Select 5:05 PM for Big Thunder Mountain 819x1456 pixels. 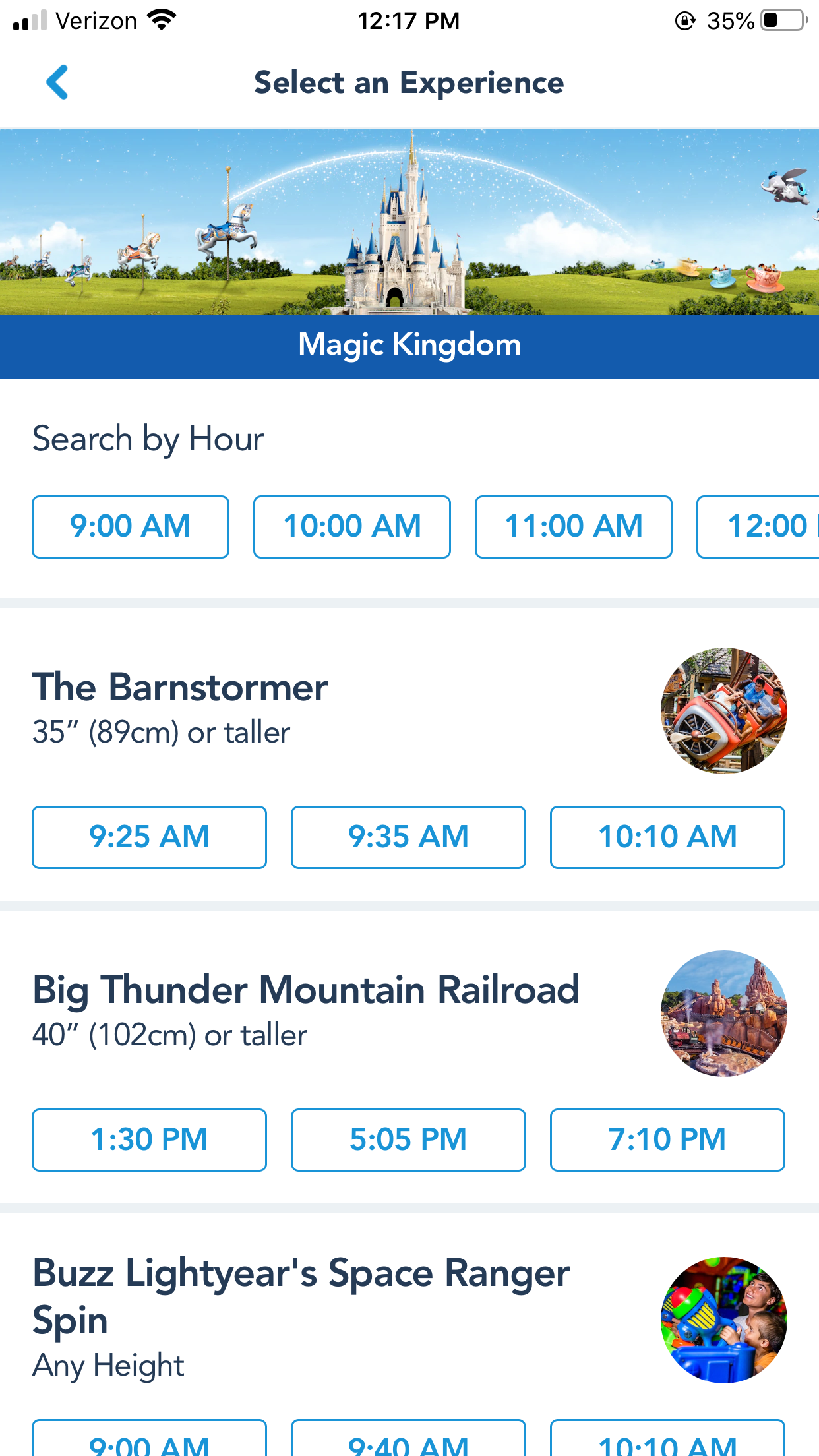tap(408, 1140)
